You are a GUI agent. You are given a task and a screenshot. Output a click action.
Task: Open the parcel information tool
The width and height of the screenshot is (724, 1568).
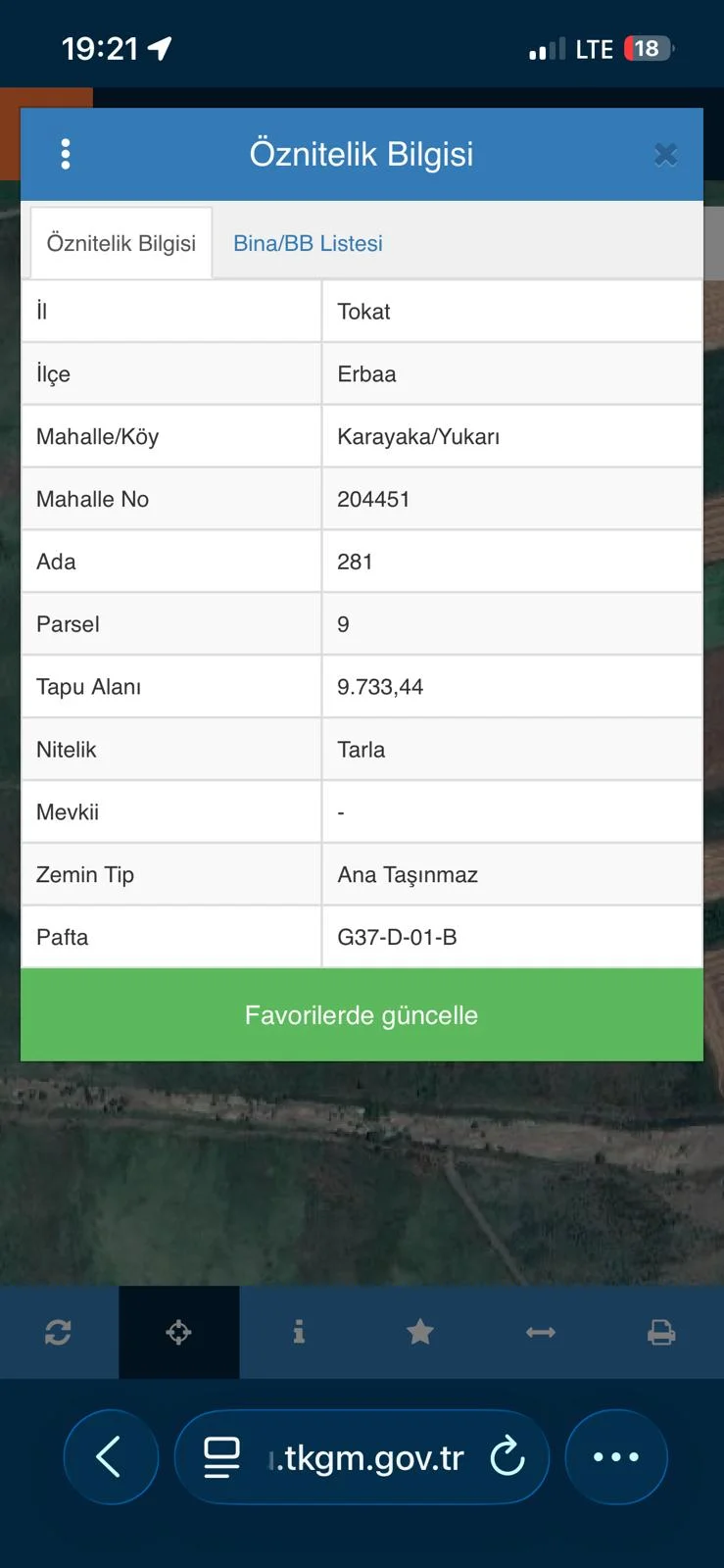[299, 1332]
